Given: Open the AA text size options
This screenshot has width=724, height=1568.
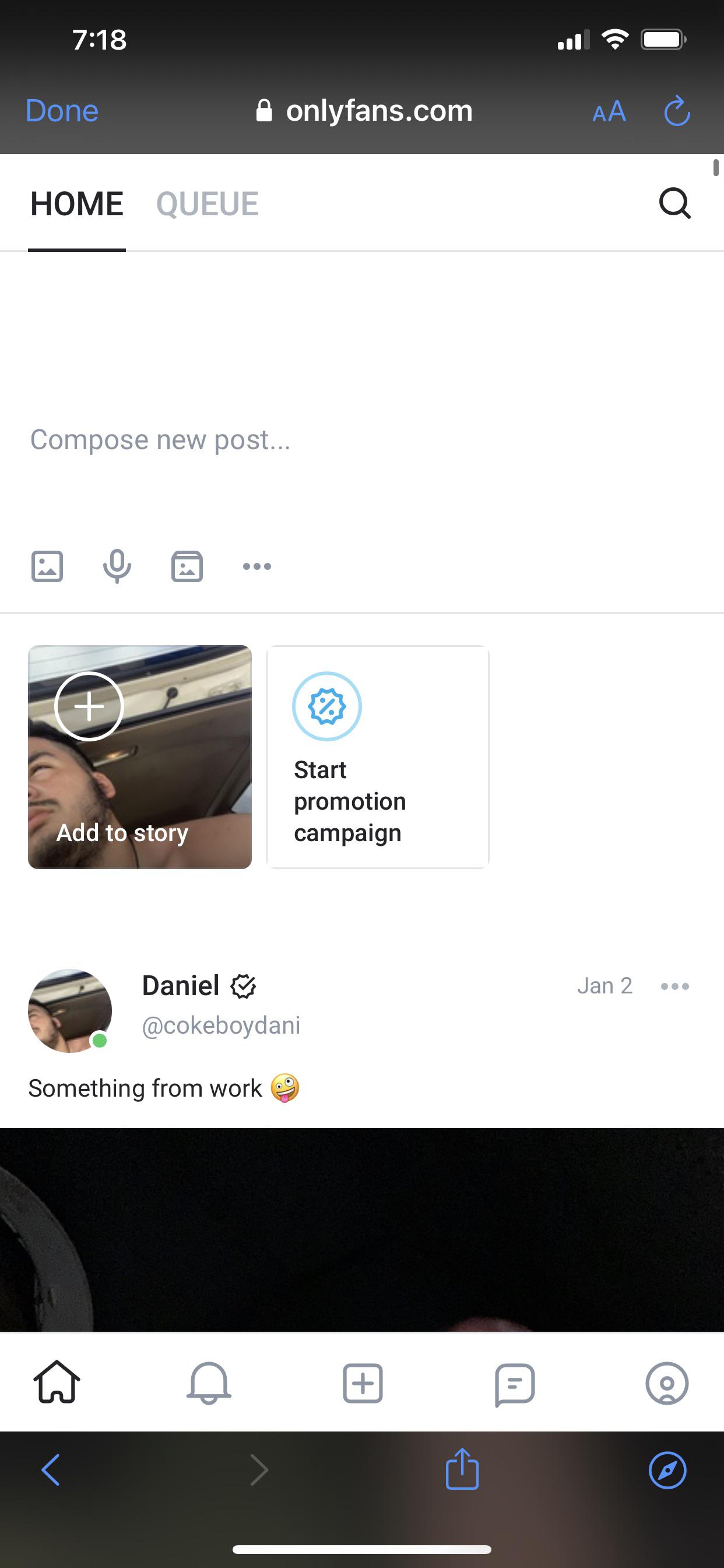Looking at the screenshot, I should click(609, 112).
